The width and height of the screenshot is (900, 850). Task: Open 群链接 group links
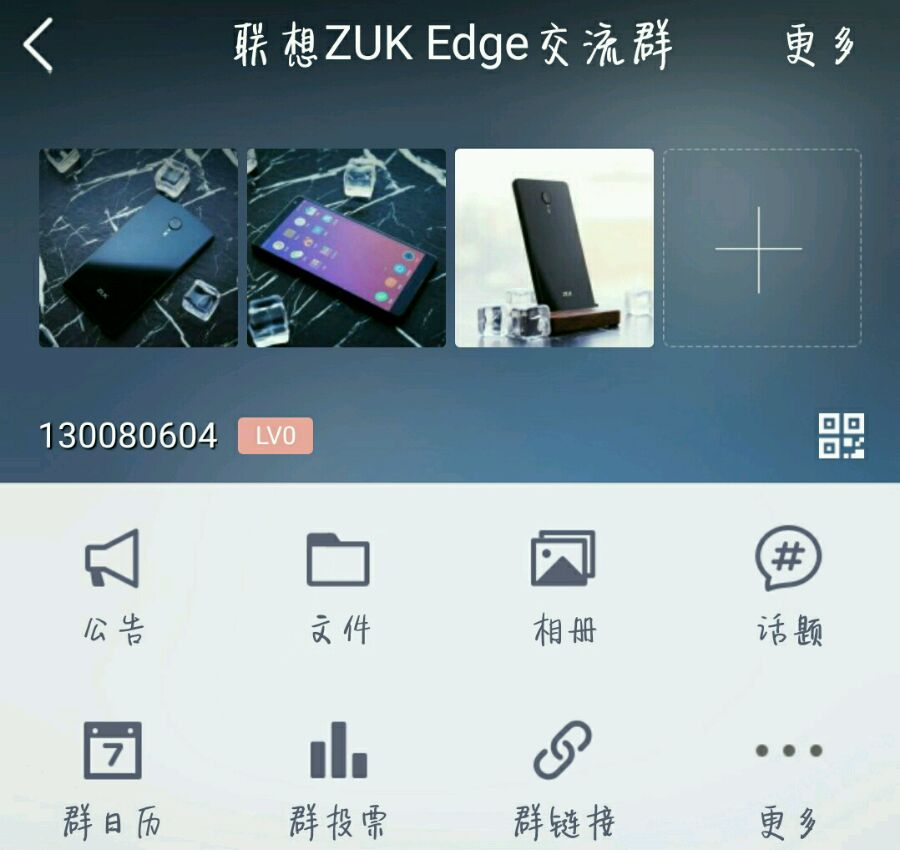[x=564, y=780]
